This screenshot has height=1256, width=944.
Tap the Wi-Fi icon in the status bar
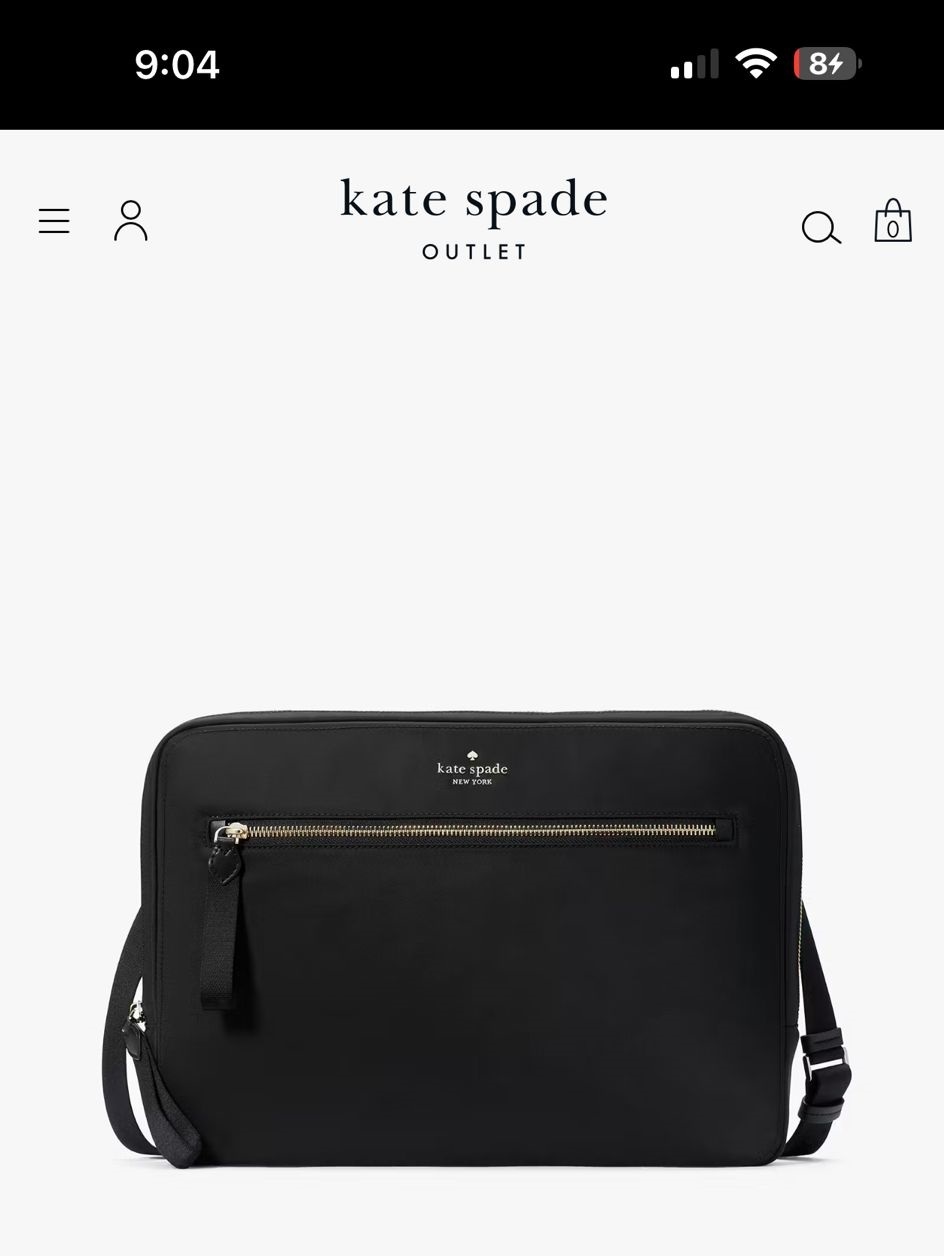(757, 62)
